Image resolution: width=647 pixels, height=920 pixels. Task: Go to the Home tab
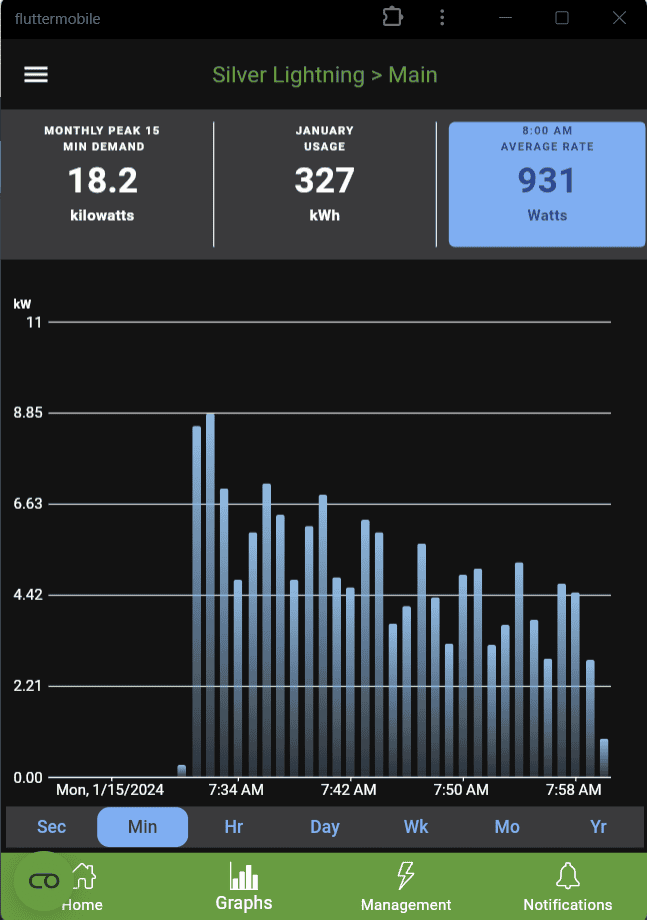pos(82,887)
